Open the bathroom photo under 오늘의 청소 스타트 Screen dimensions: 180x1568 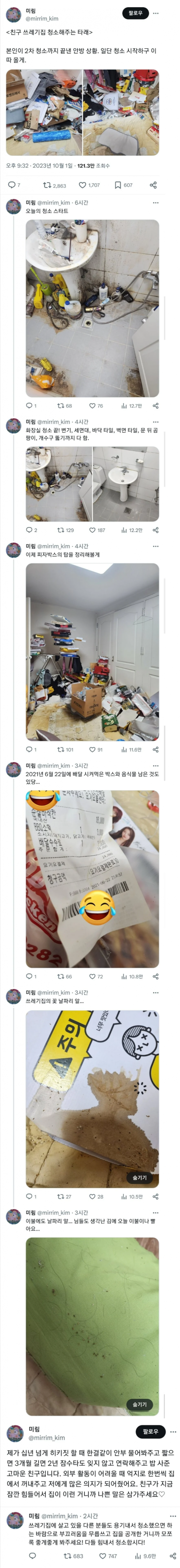92,308
